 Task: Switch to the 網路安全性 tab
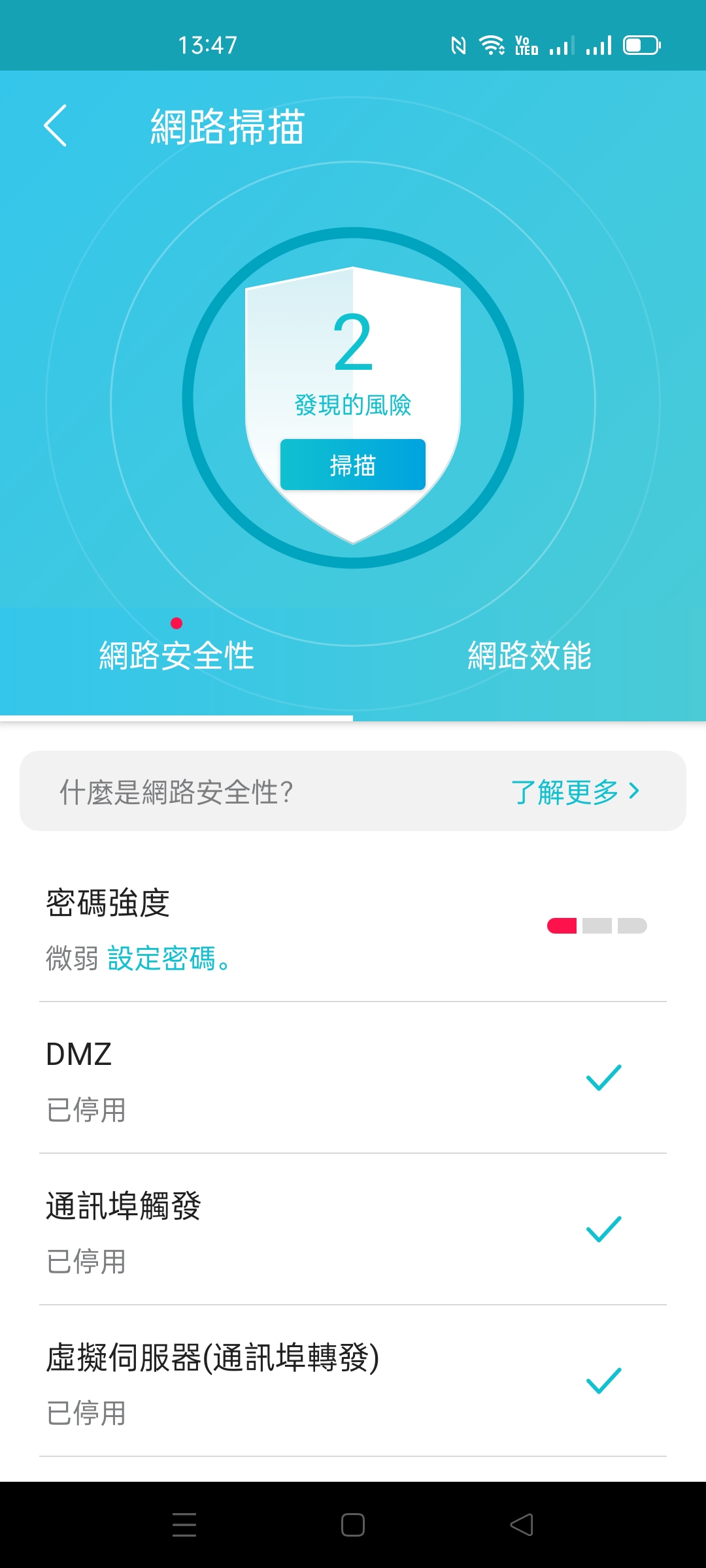click(176, 655)
